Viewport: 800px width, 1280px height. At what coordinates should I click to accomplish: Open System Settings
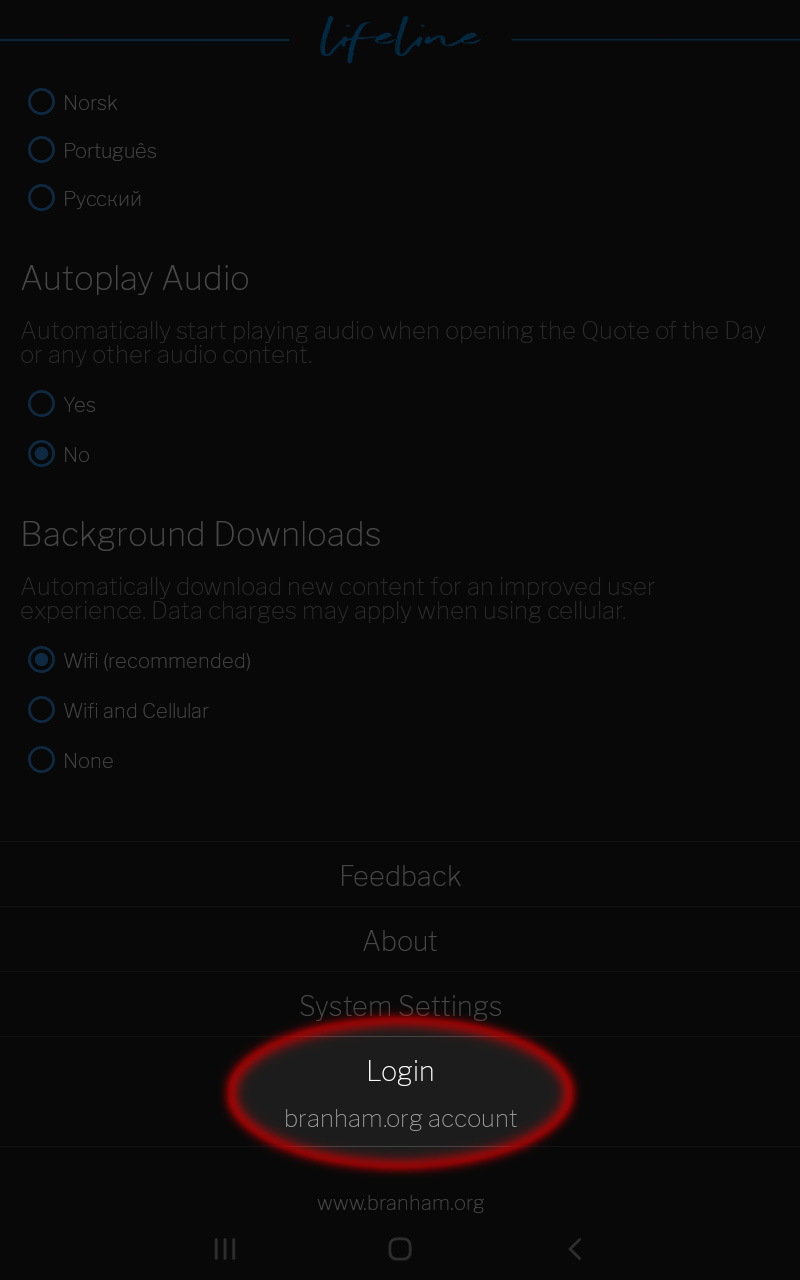coord(400,1005)
